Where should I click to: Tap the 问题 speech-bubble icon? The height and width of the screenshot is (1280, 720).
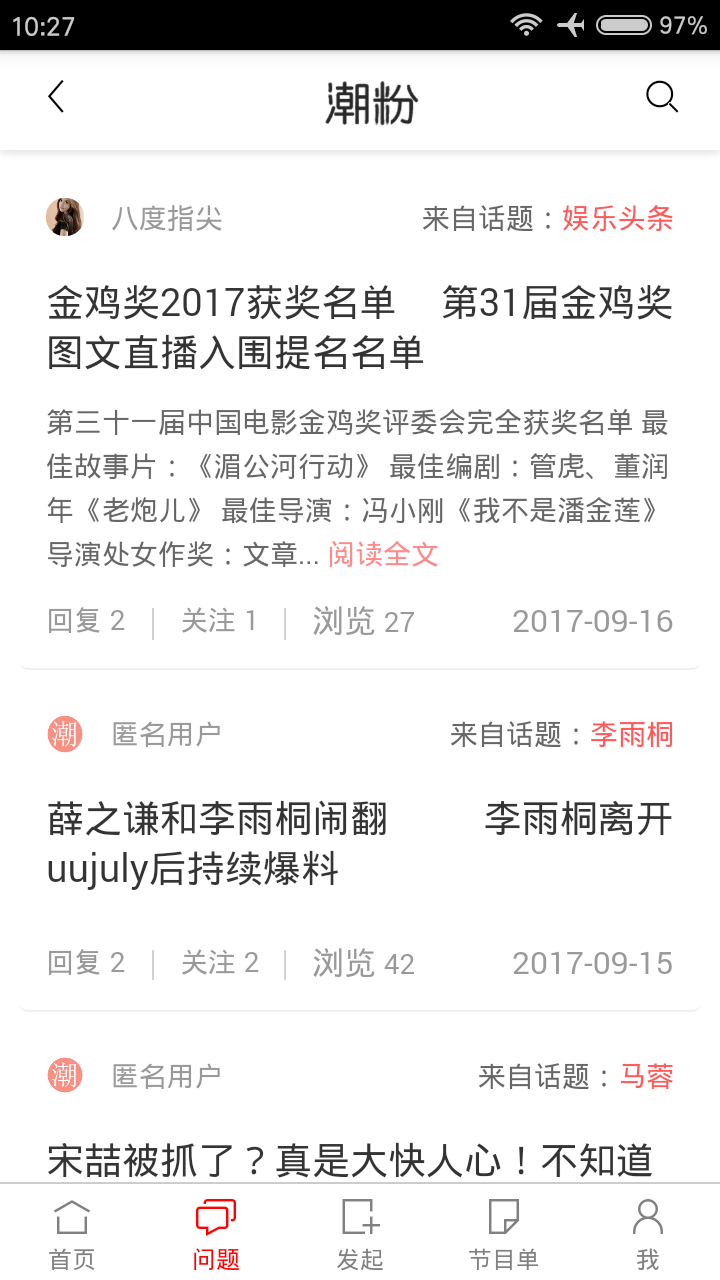pos(214,1219)
